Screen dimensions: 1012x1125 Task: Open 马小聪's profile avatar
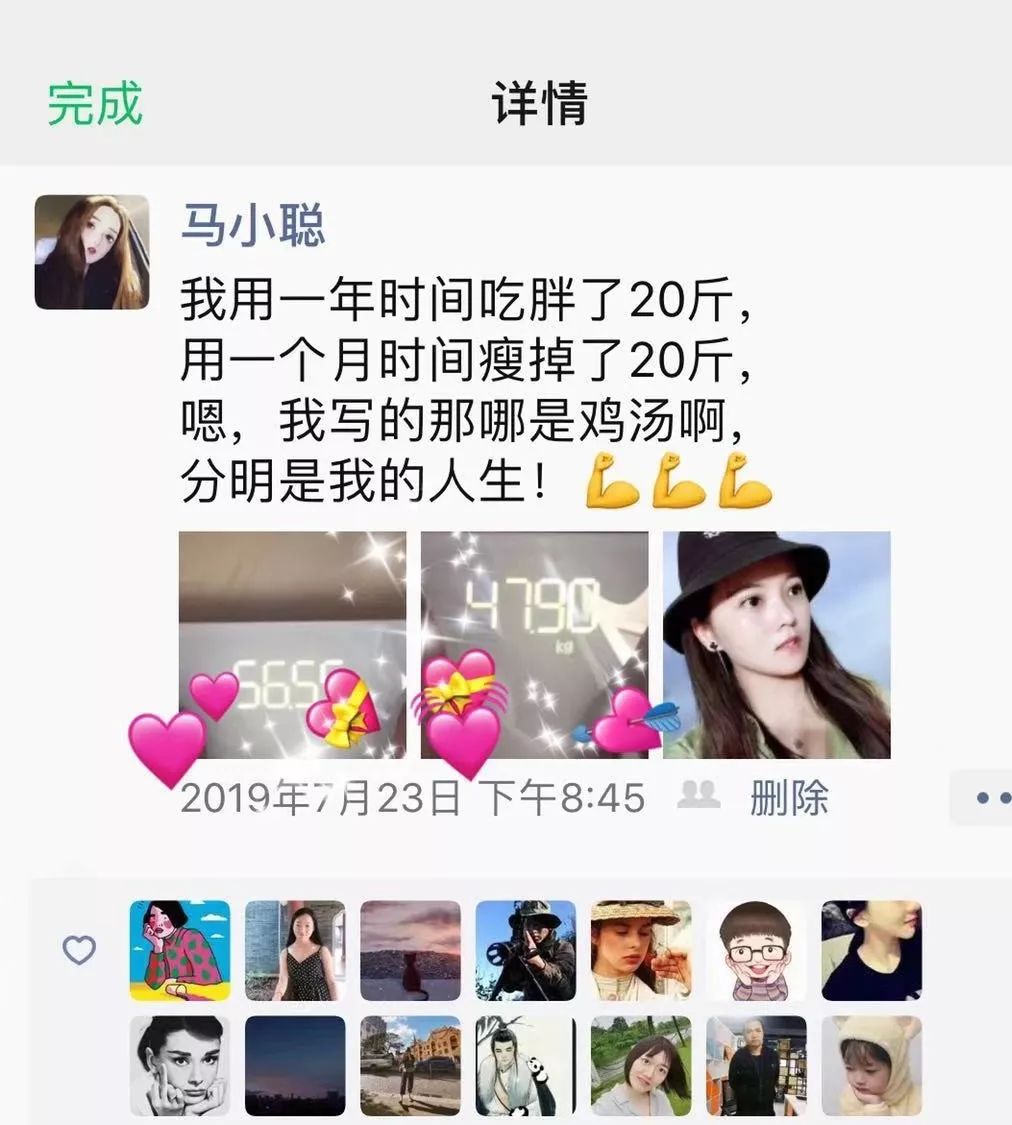90,246
